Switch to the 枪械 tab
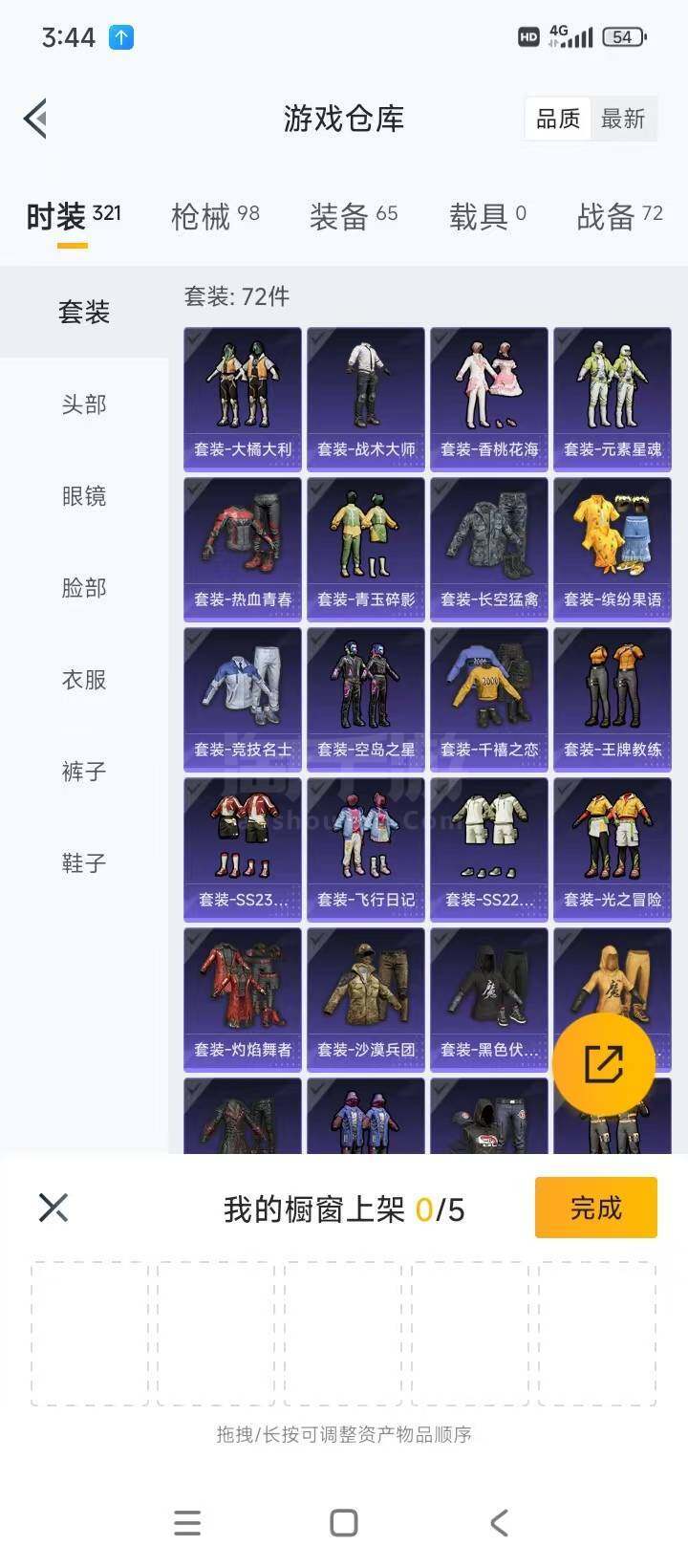Image resolution: width=688 pixels, height=1568 pixels. click(x=215, y=217)
